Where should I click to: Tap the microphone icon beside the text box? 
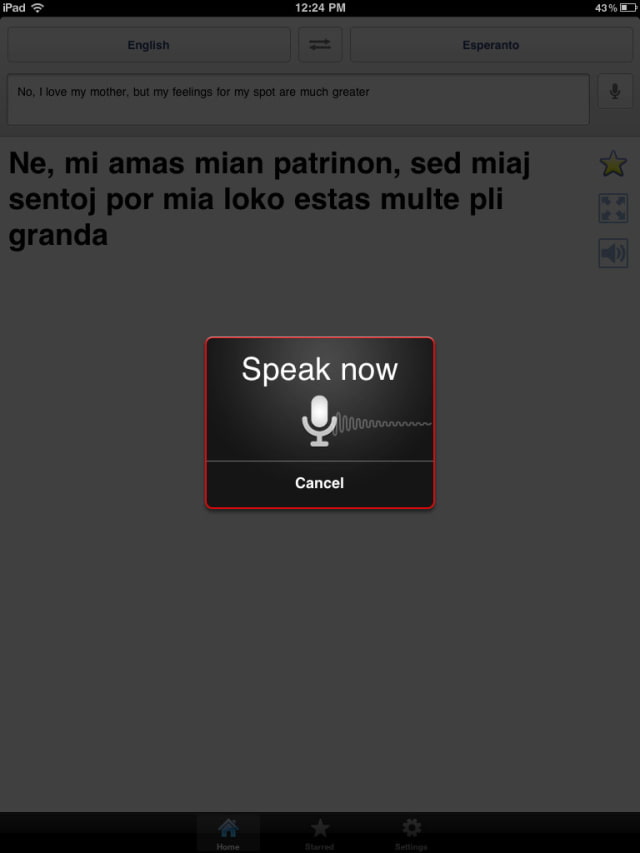(614, 92)
